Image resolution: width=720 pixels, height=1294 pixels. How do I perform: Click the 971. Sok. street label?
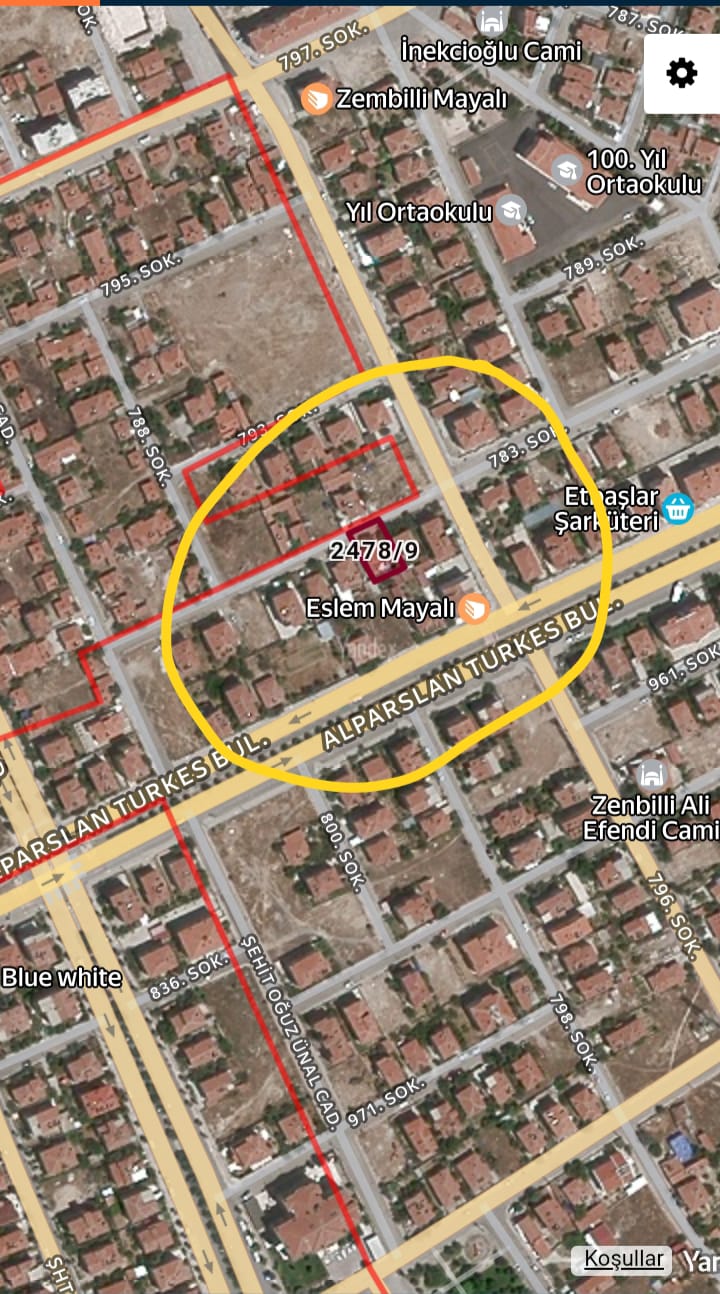pyautogui.click(x=383, y=1103)
